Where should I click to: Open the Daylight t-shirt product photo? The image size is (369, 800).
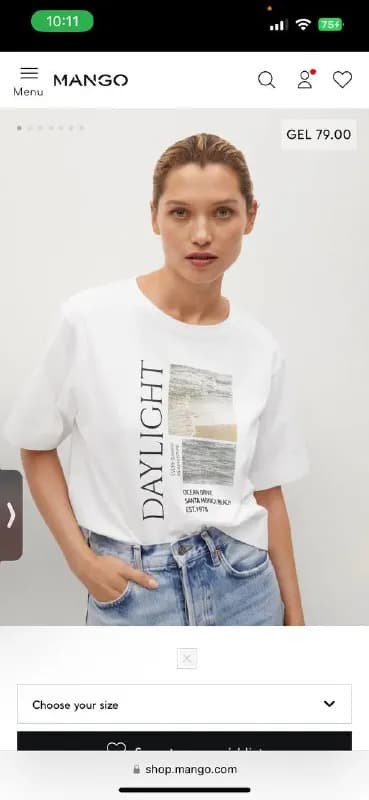click(x=184, y=367)
